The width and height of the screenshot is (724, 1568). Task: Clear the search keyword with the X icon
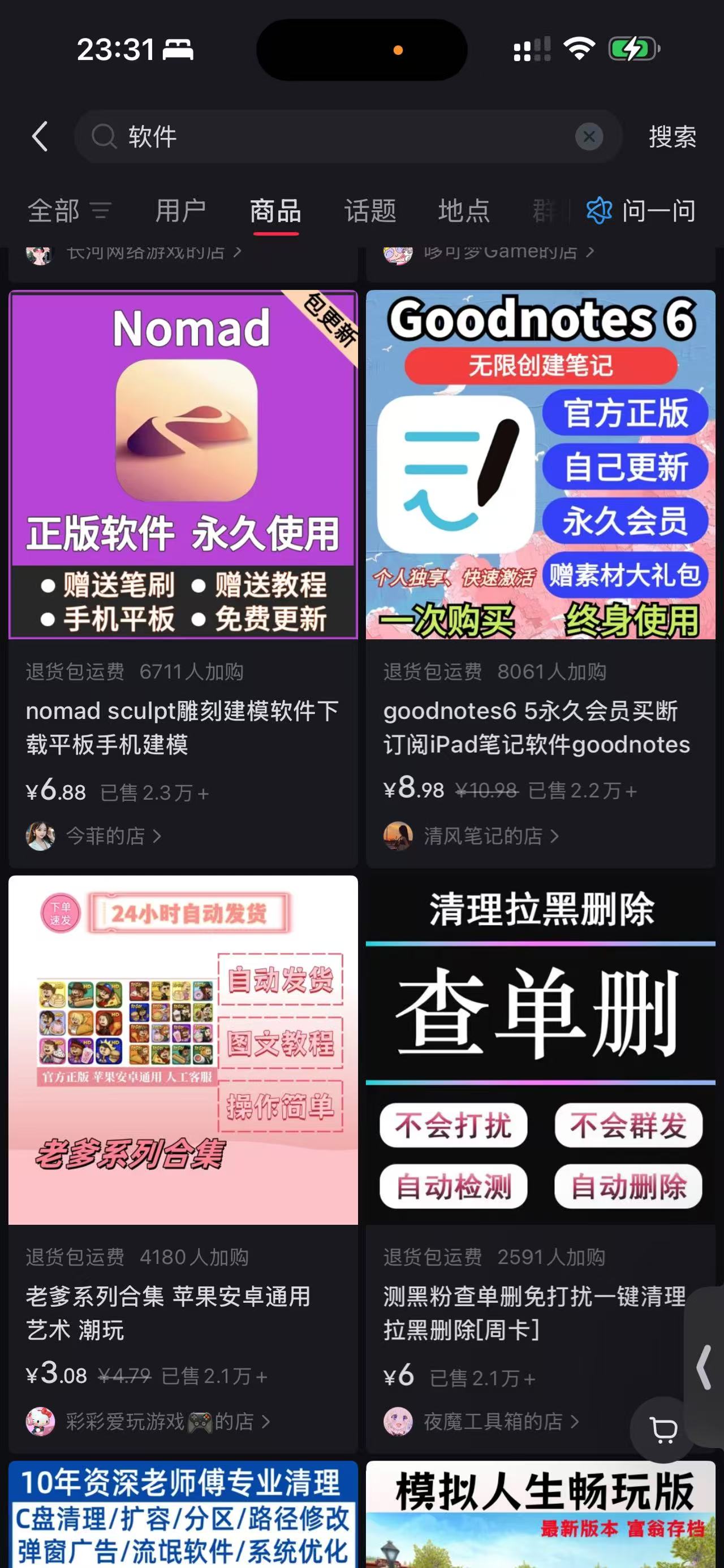588,136
